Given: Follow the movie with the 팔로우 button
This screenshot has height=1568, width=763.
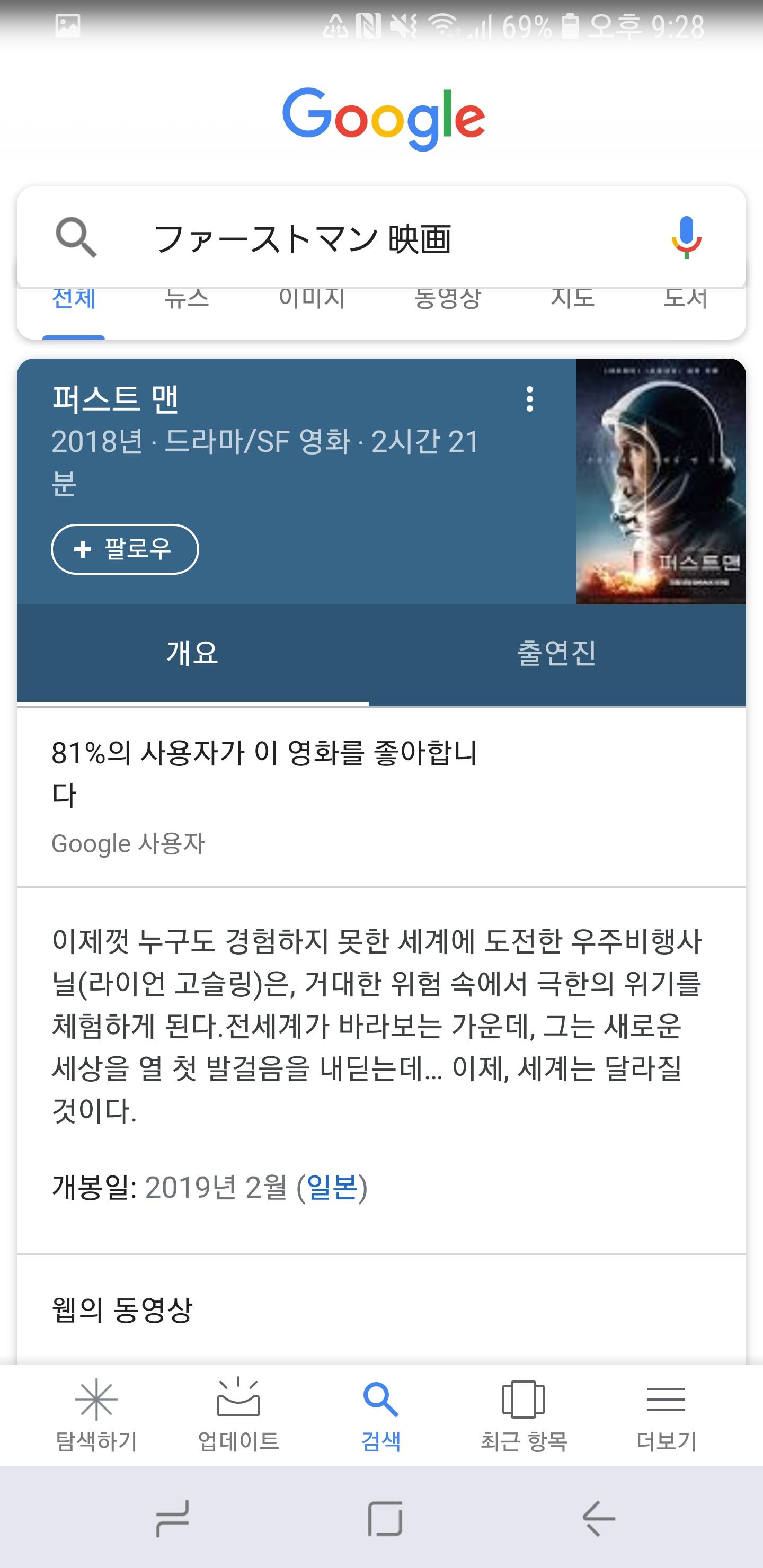Looking at the screenshot, I should pos(125,549).
